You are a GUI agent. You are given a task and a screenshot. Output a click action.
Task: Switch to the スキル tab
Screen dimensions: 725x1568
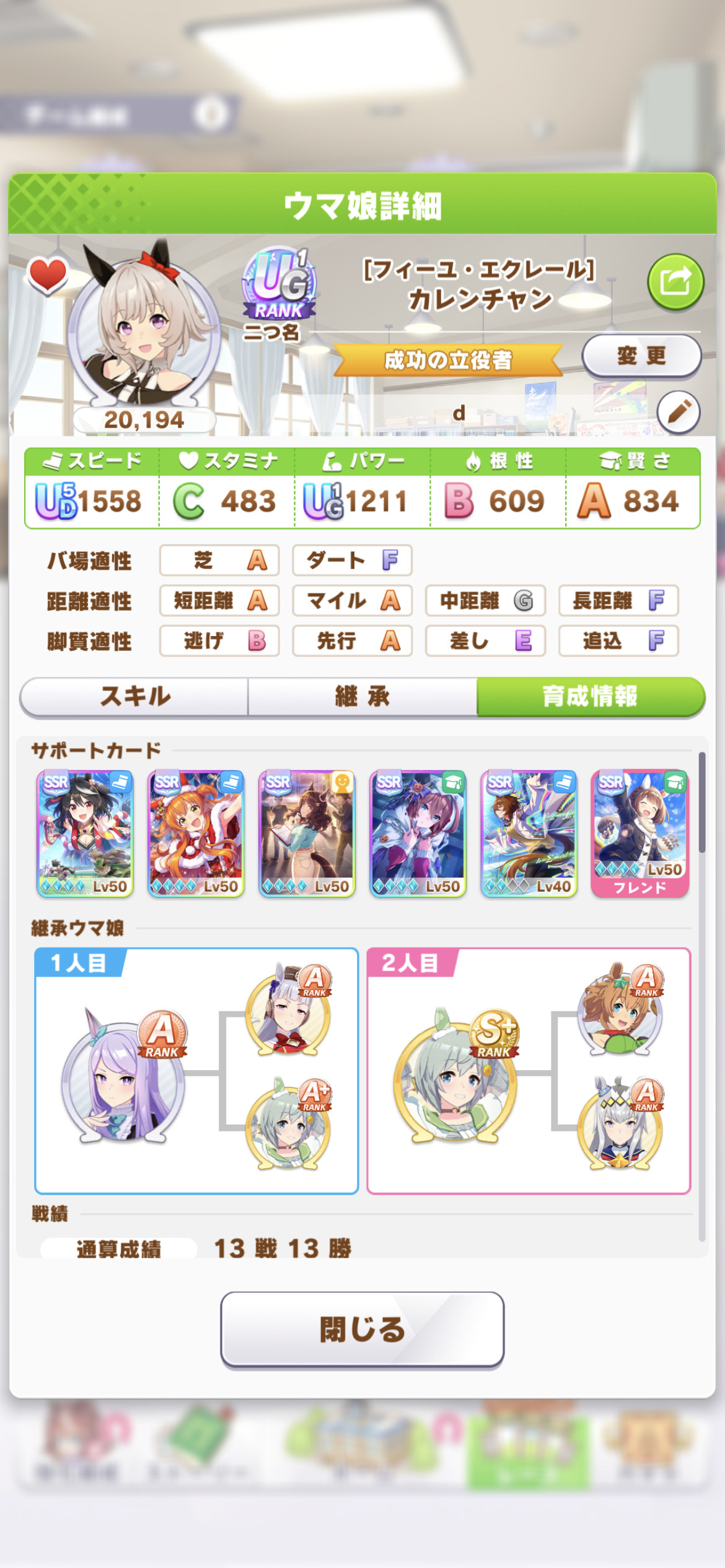pyautogui.click(x=134, y=697)
